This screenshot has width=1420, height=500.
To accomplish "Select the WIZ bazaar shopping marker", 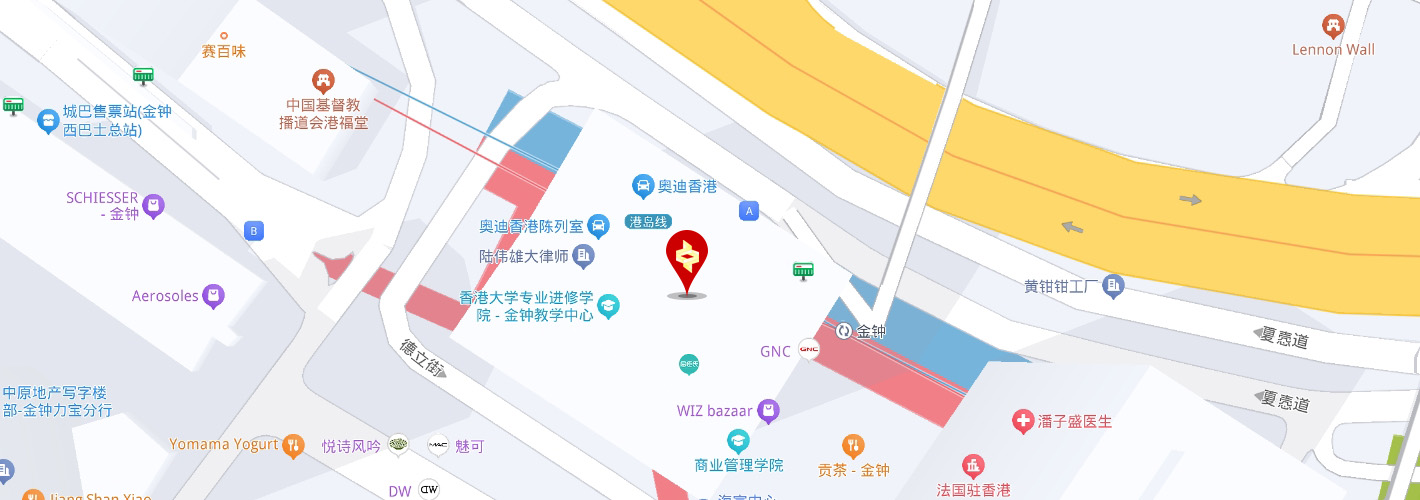I will [767, 410].
